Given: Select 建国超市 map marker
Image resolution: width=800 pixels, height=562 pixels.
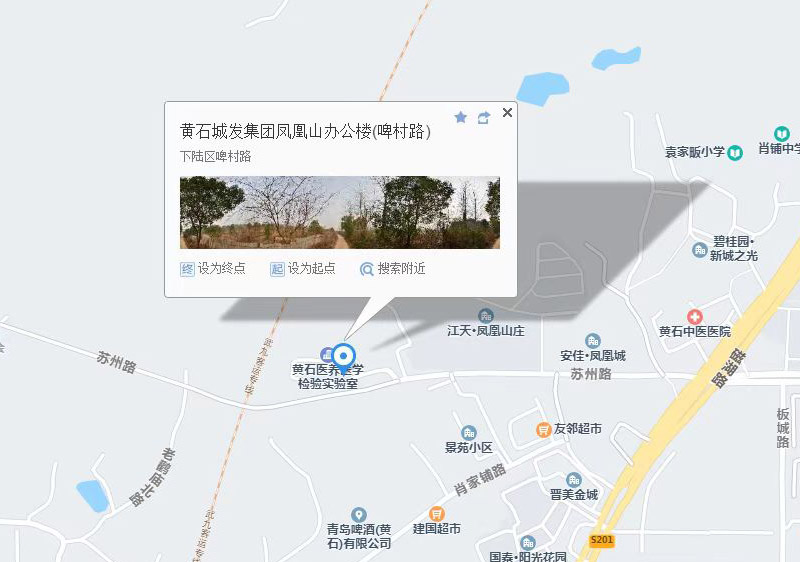Looking at the screenshot, I should coord(437,513).
